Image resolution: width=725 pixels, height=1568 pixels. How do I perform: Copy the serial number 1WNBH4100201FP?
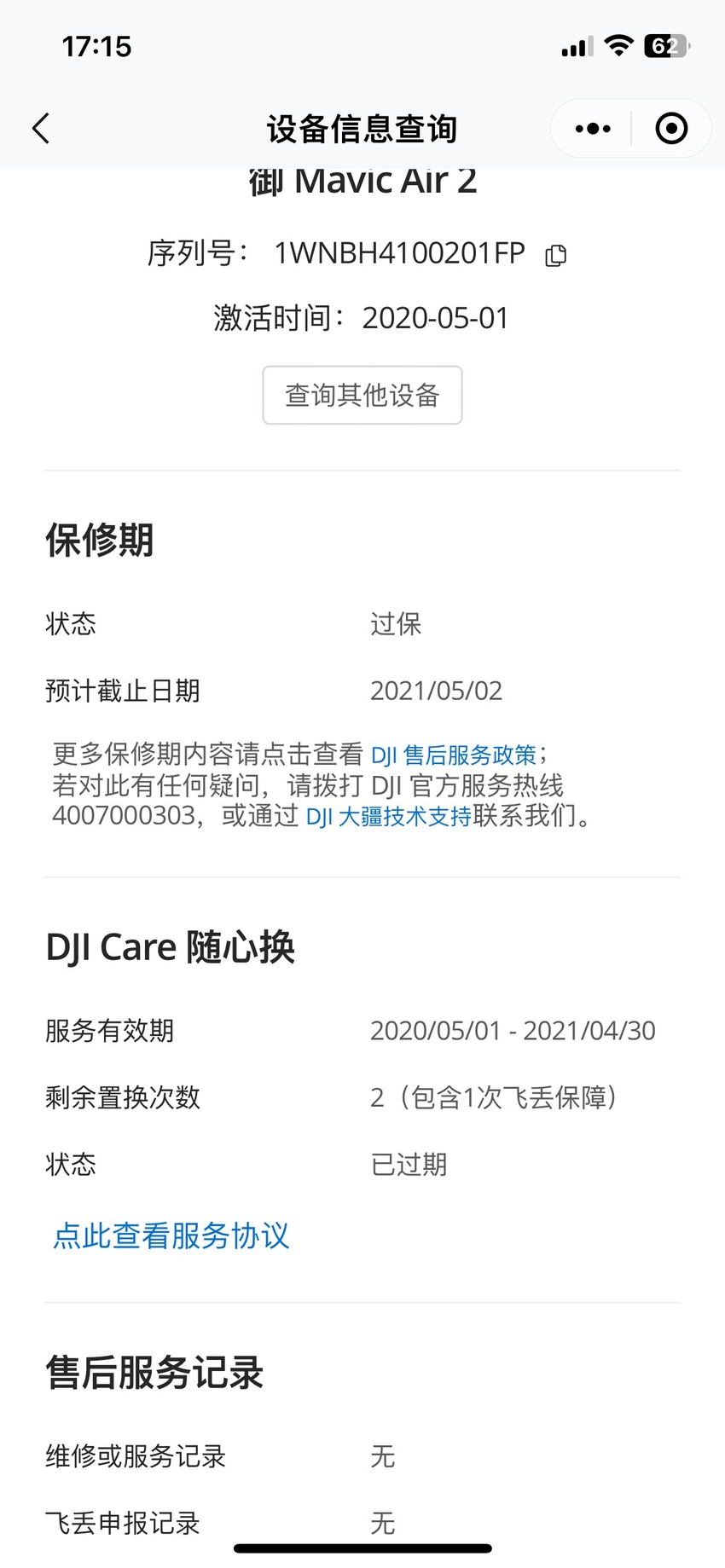point(556,255)
